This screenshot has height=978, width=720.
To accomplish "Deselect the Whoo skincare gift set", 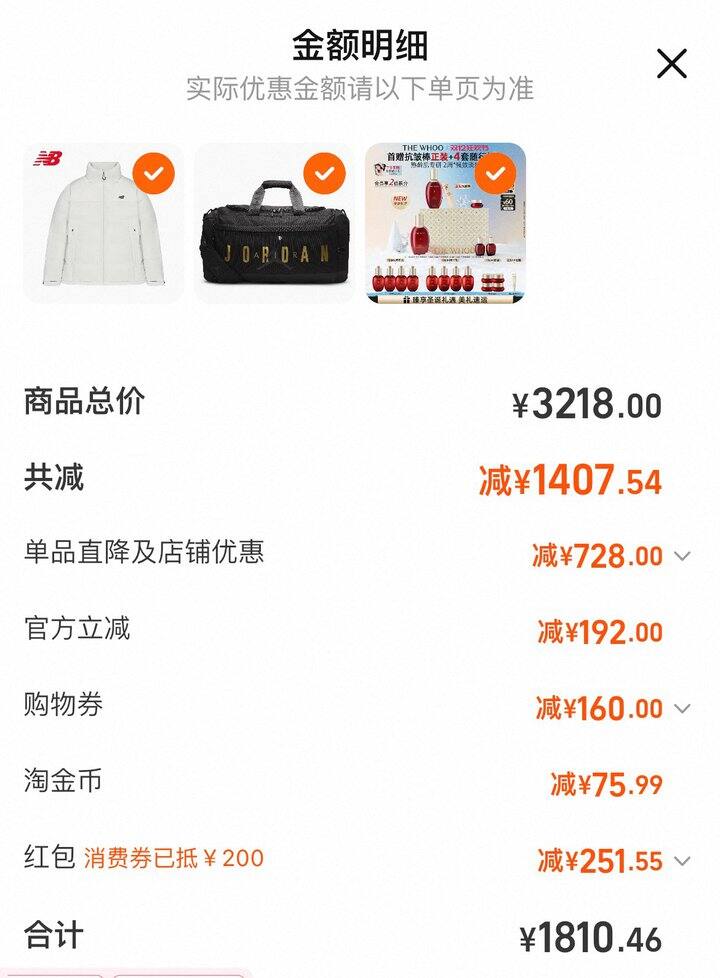I will (494, 174).
